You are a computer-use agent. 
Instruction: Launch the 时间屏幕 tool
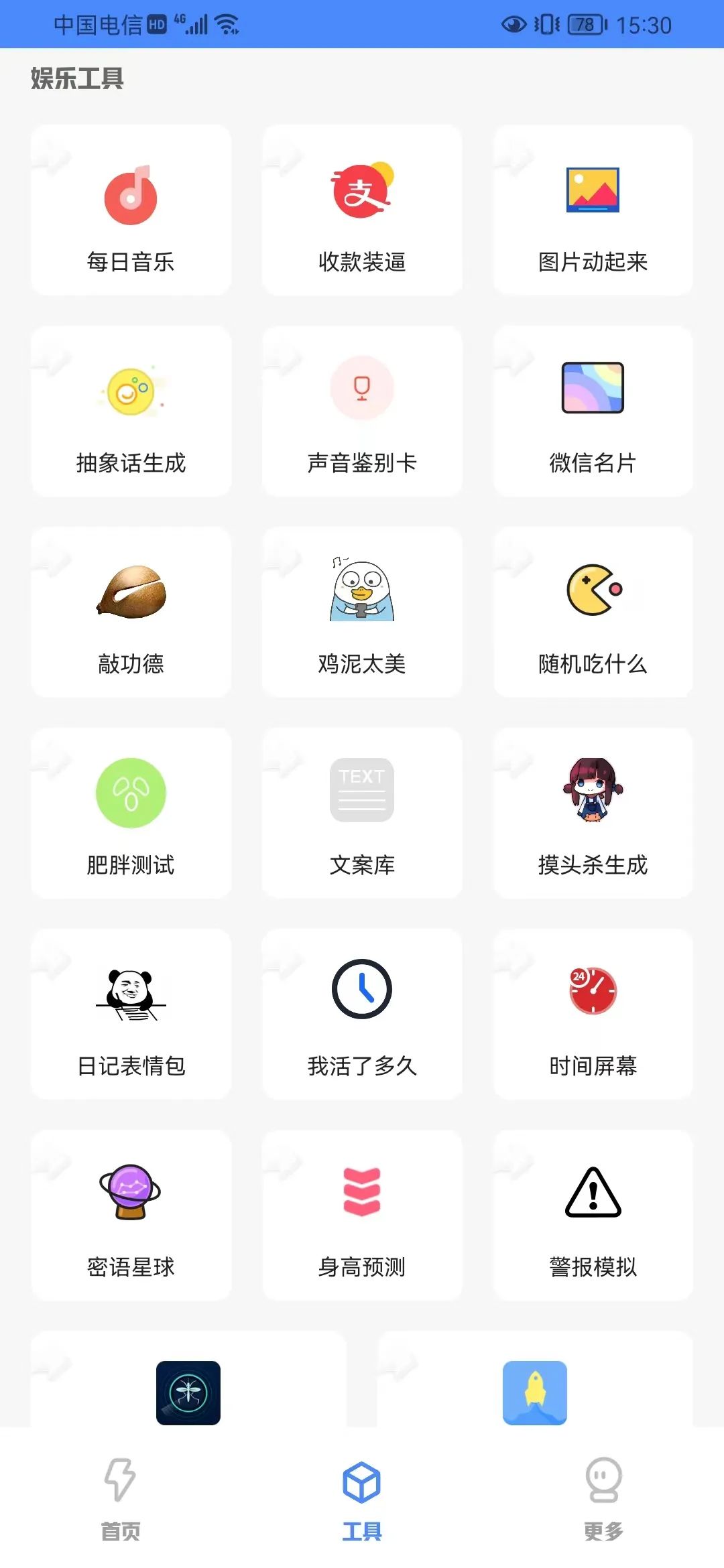pos(593,1015)
